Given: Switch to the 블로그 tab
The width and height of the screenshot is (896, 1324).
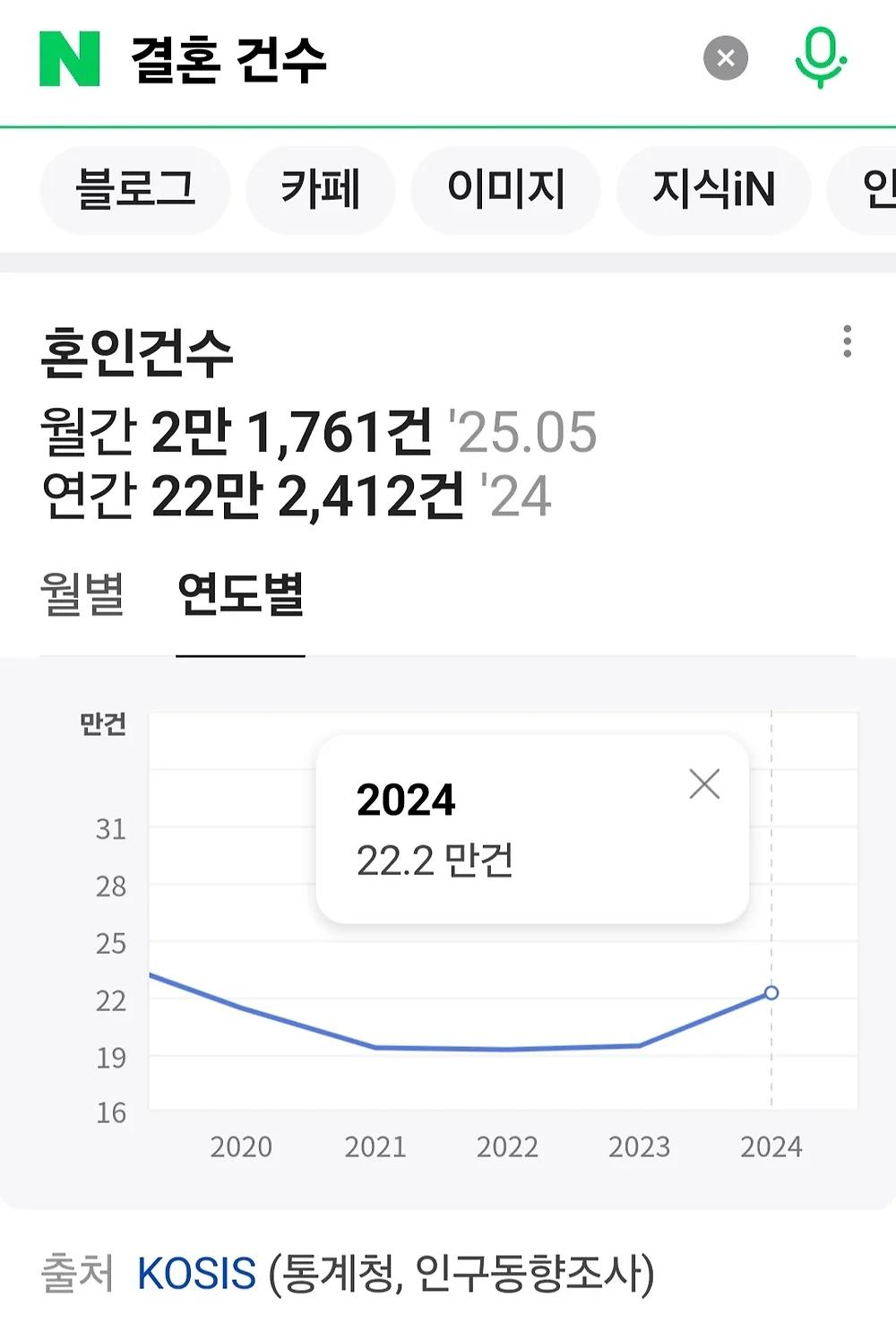Looking at the screenshot, I should click(133, 190).
